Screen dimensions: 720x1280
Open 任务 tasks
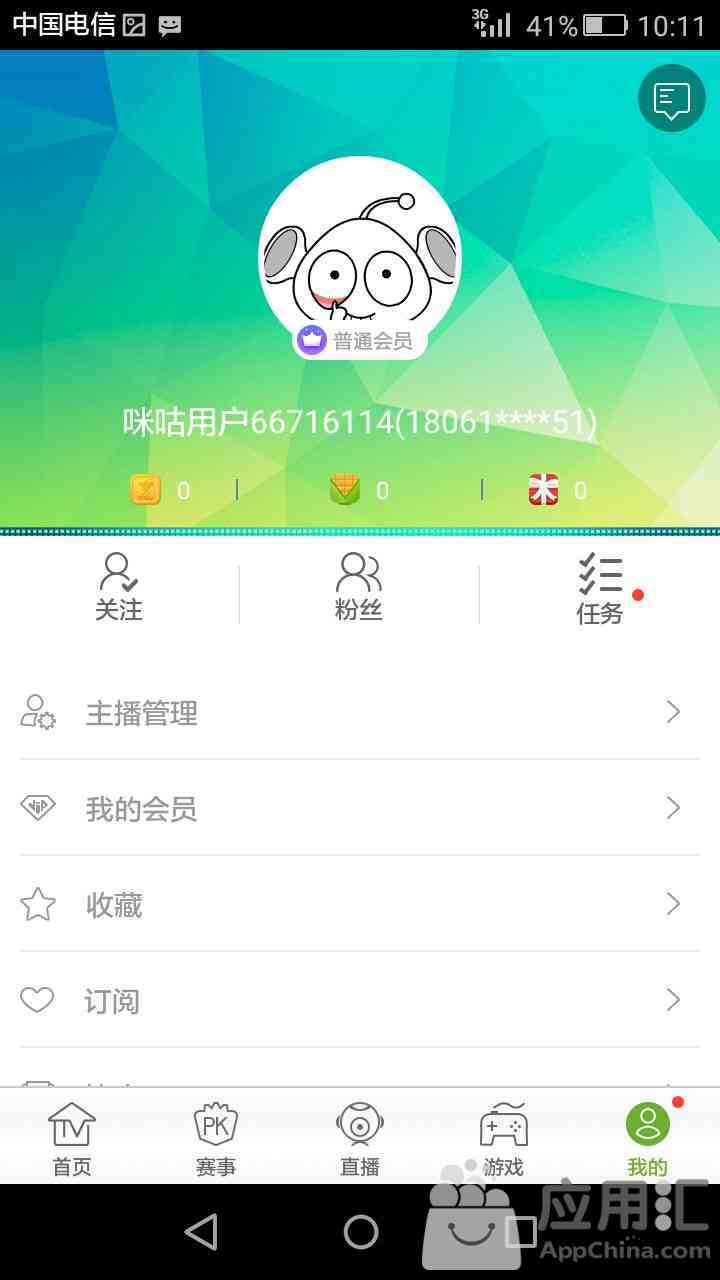600,589
